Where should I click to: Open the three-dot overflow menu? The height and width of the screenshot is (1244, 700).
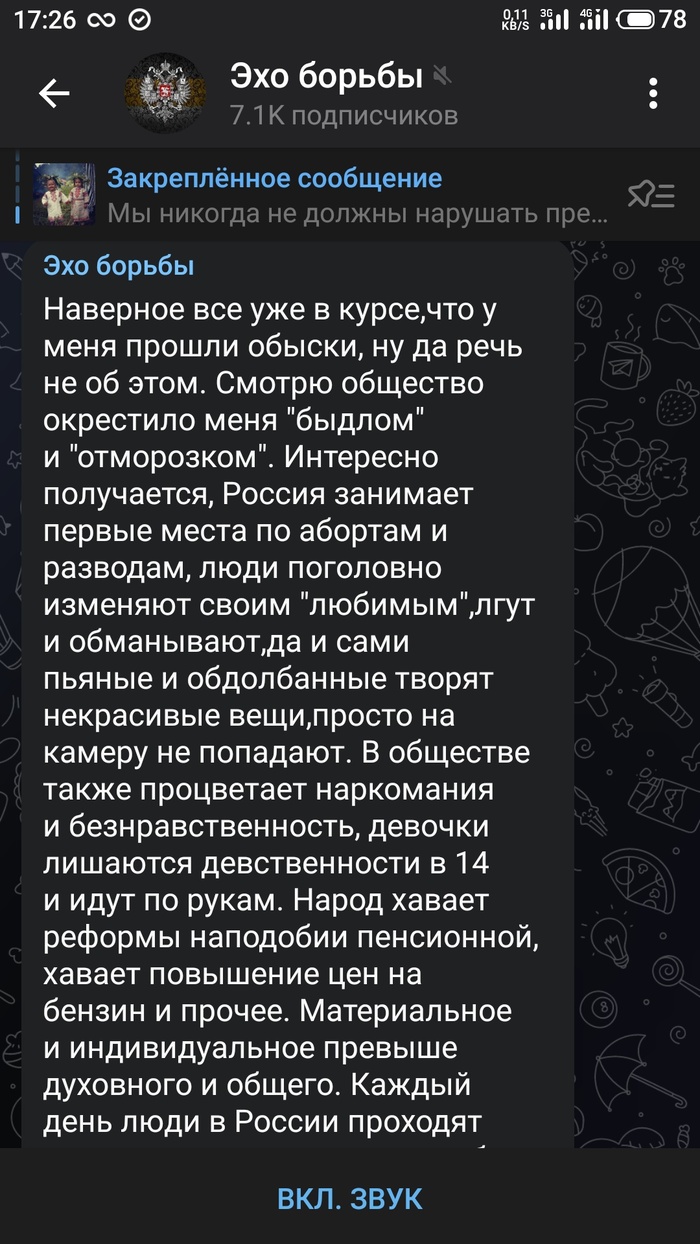point(653,94)
